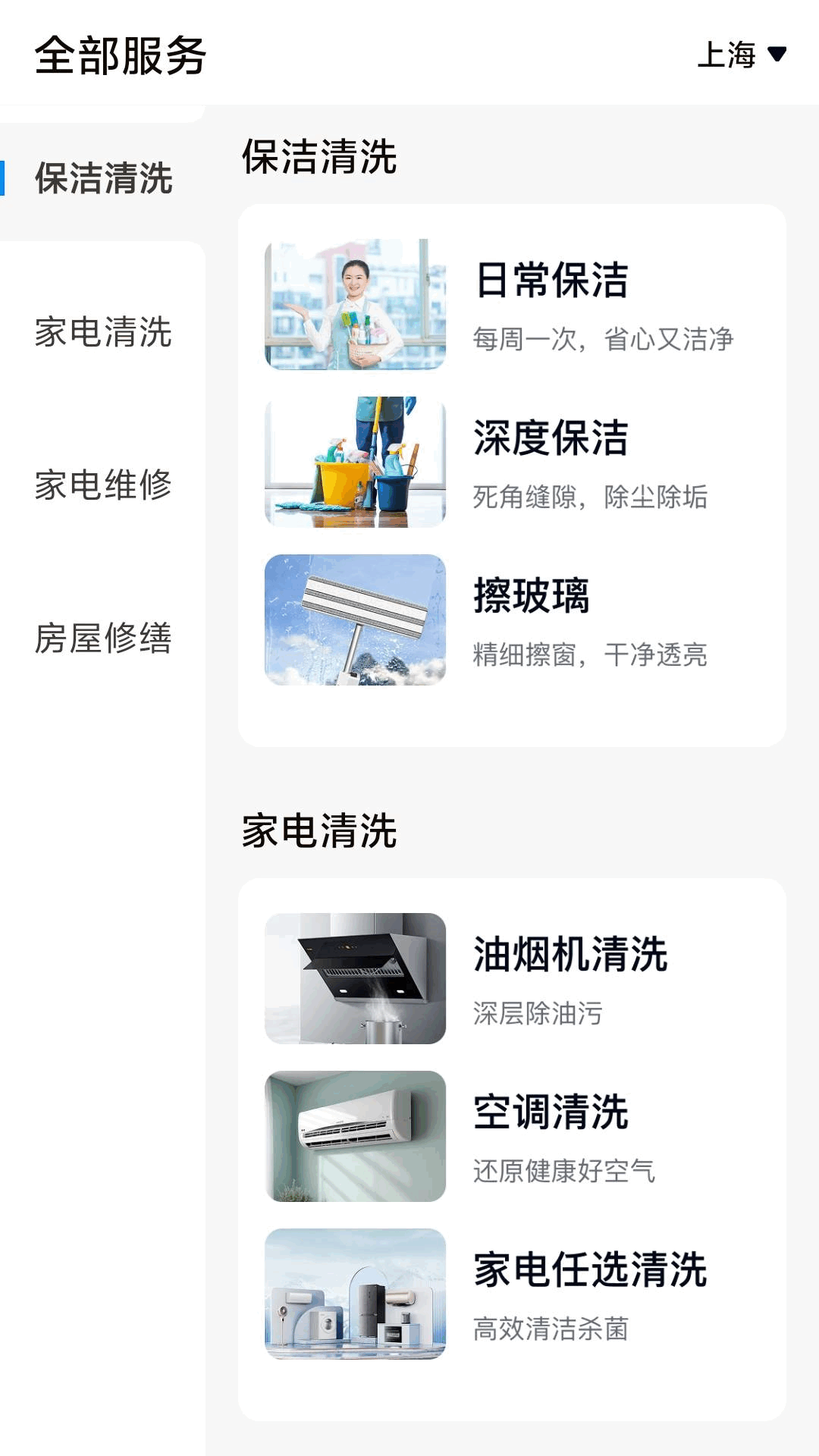Select the 日常保洁 service thumbnail image
819x1456 pixels.
coord(356,303)
